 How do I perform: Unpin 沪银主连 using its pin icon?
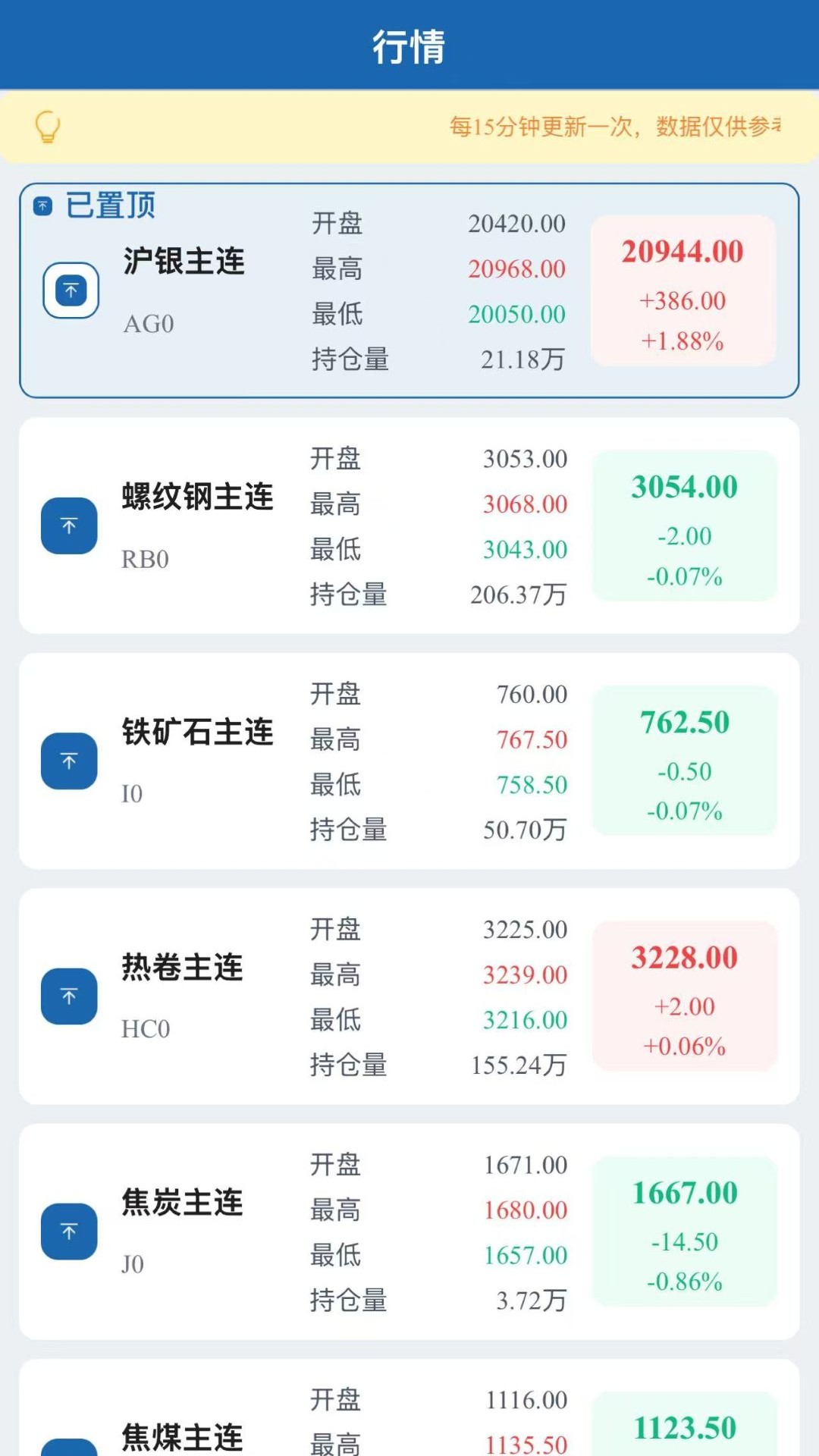coord(71,289)
